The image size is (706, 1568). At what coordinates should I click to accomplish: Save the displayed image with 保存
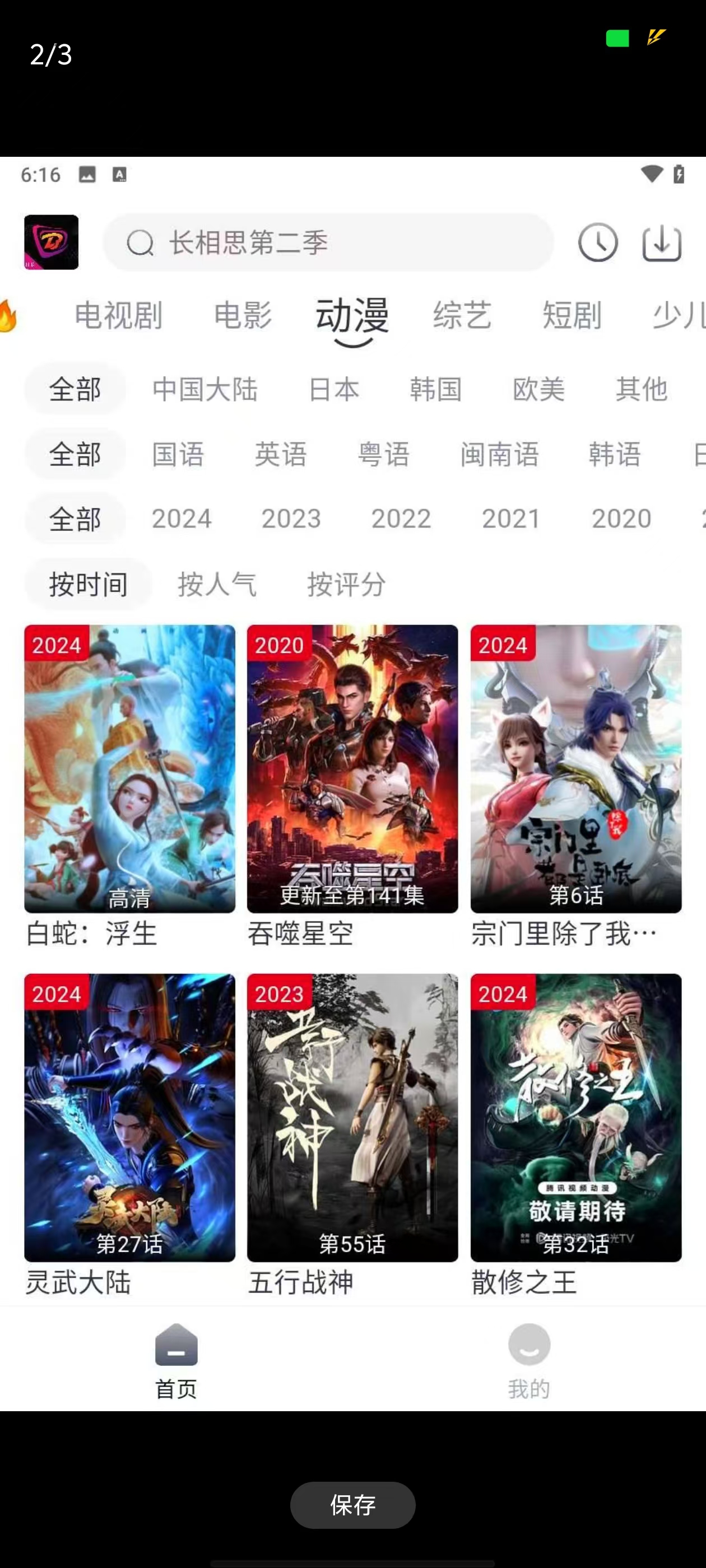tap(352, 1505)
